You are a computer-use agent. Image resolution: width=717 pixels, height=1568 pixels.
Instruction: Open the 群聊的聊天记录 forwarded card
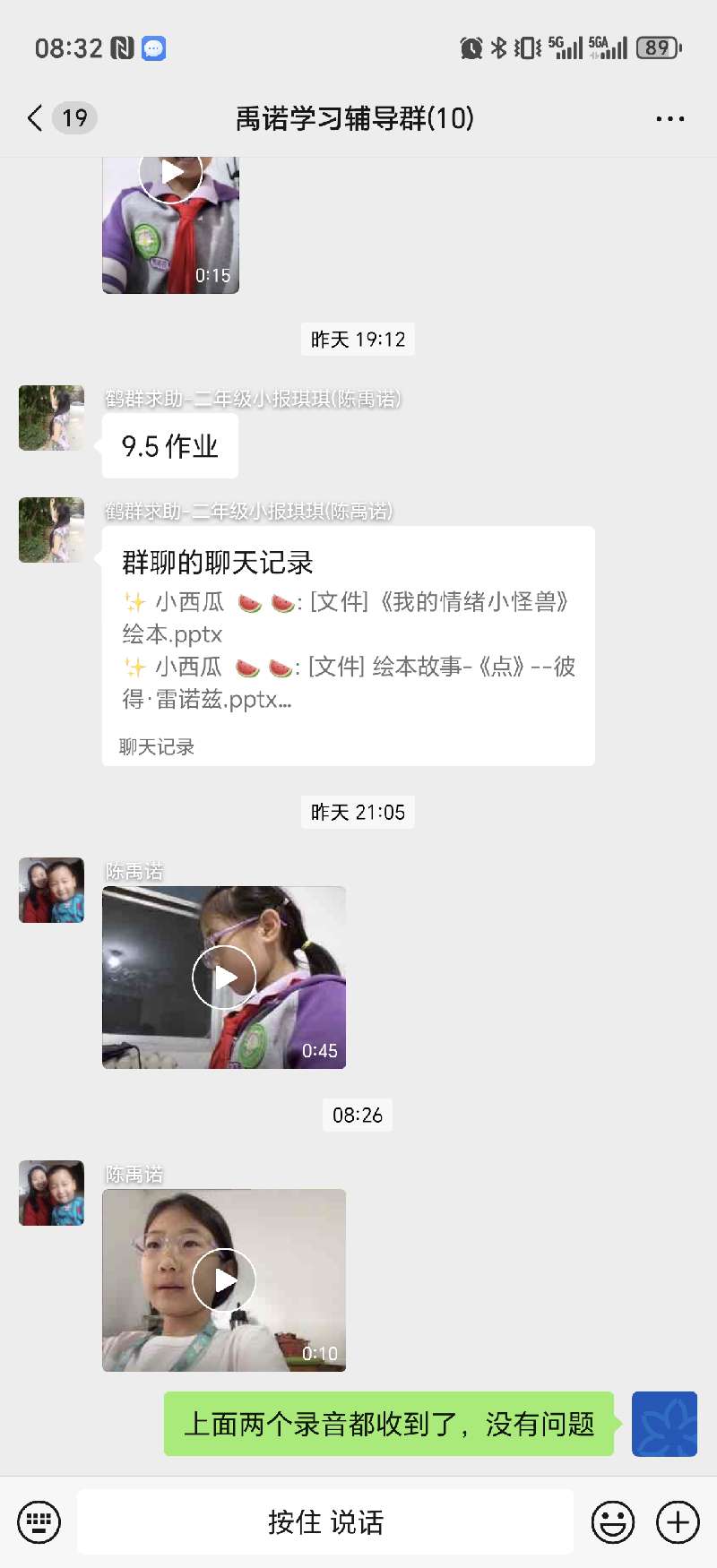[348, 645]
